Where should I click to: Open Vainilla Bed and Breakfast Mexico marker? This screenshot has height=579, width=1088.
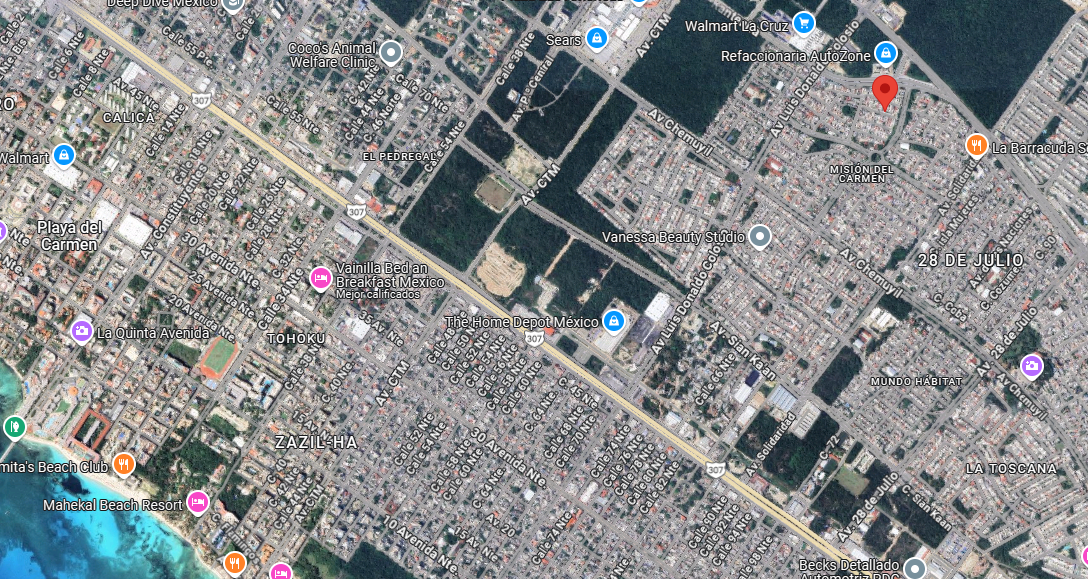click(x=320, y=278)
